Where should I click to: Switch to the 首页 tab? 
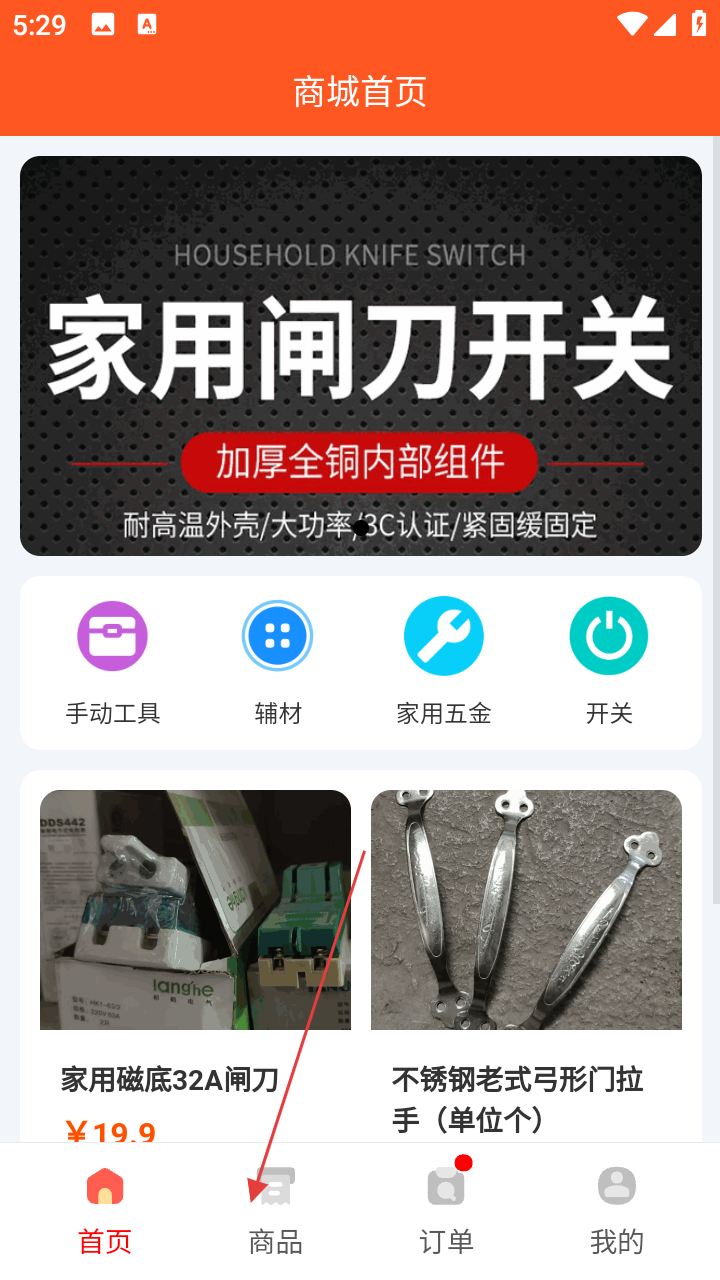click(x=105, y=1211)
